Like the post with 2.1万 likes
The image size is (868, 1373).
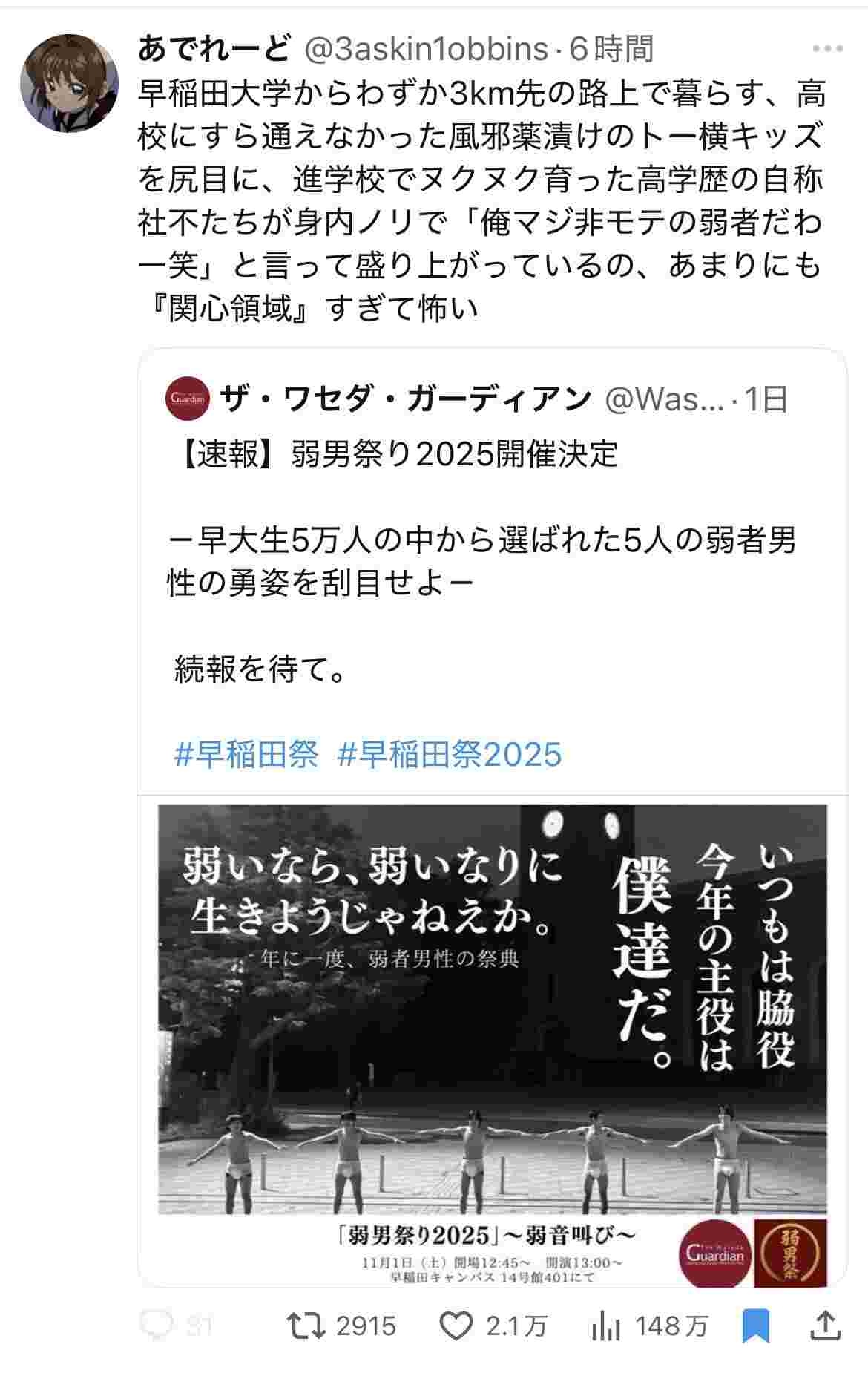tap(456, 1326)
